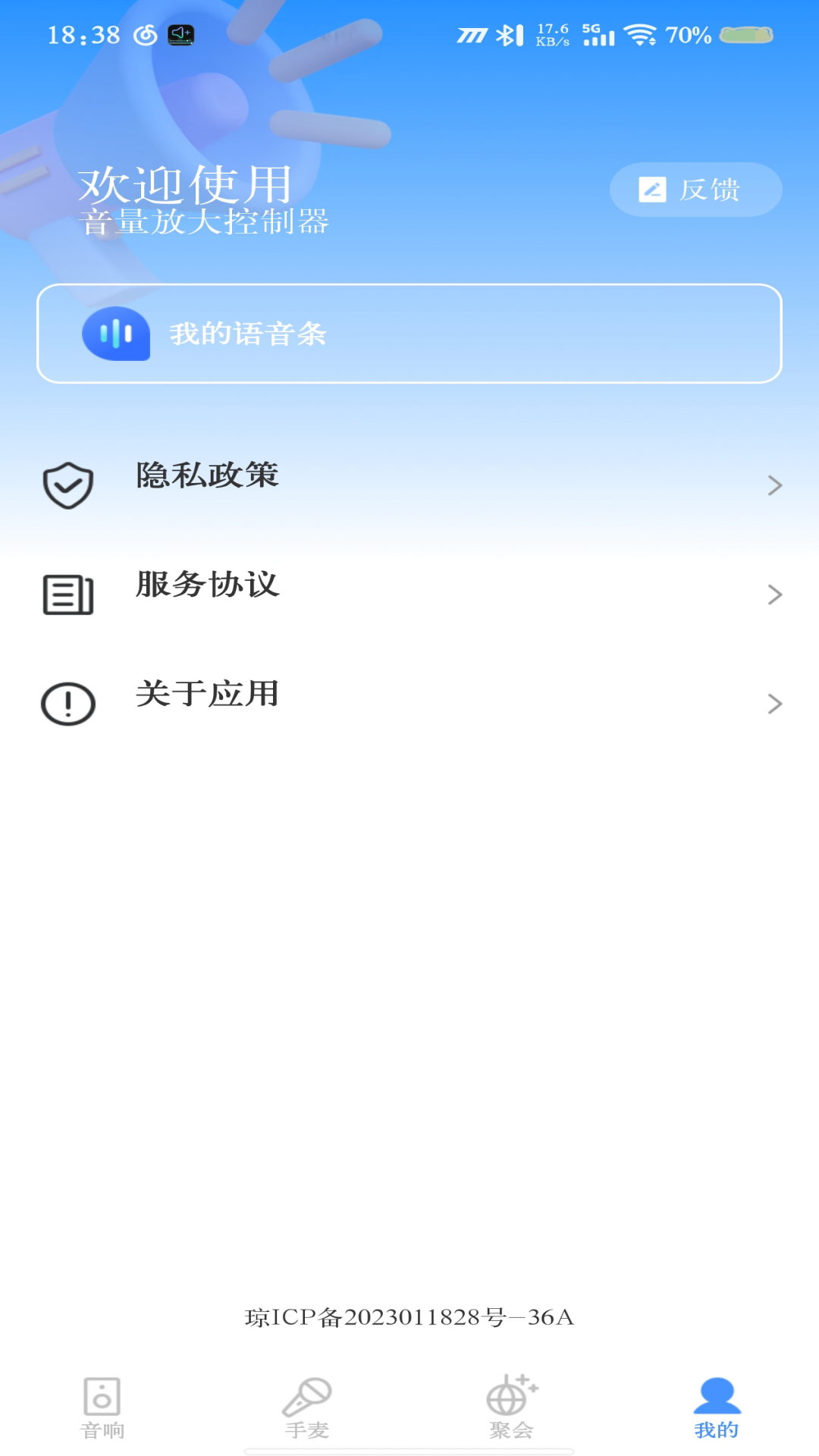Click the shield icon beside 隐私政策

pyautogui.click(x=67, y=483)
